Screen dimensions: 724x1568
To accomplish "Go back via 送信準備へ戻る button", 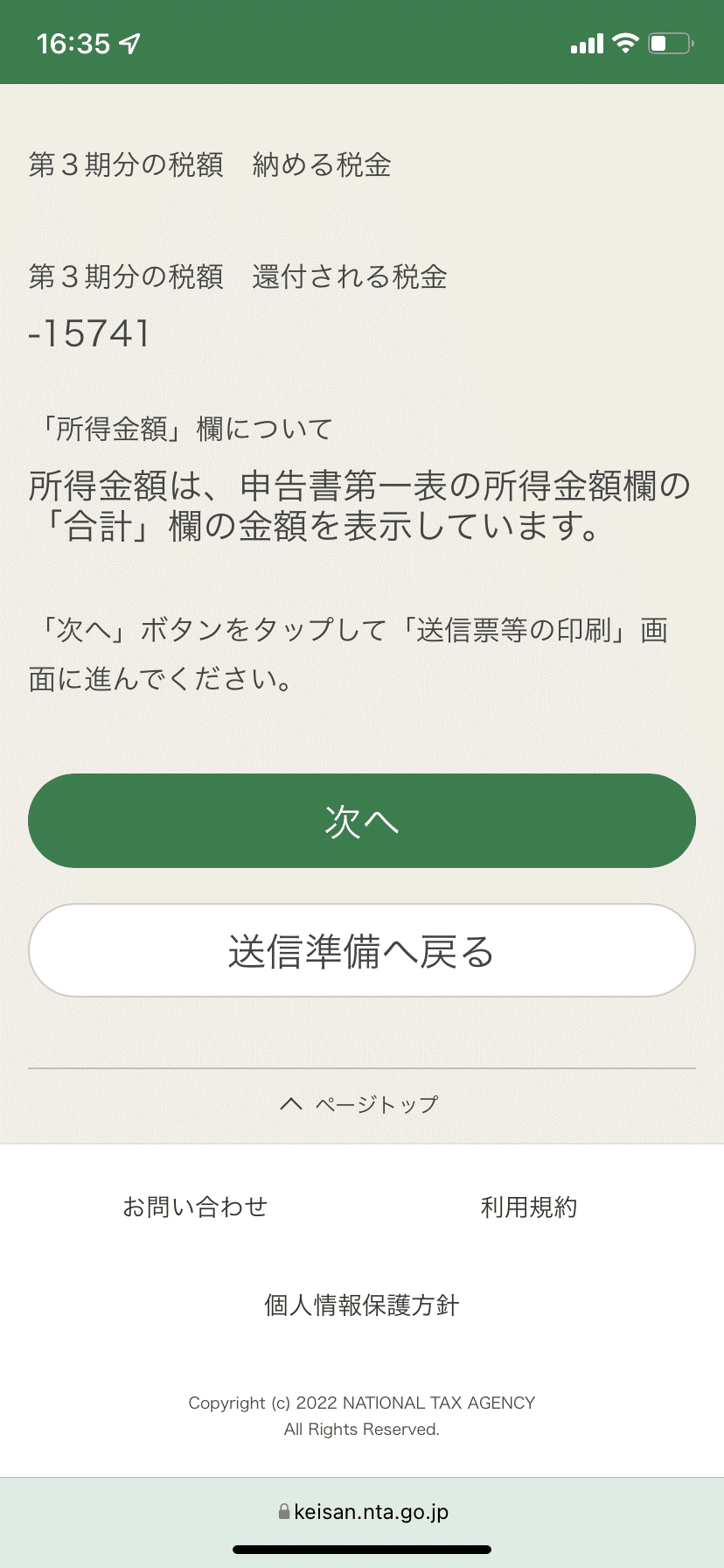I will [x=362, y=950].
